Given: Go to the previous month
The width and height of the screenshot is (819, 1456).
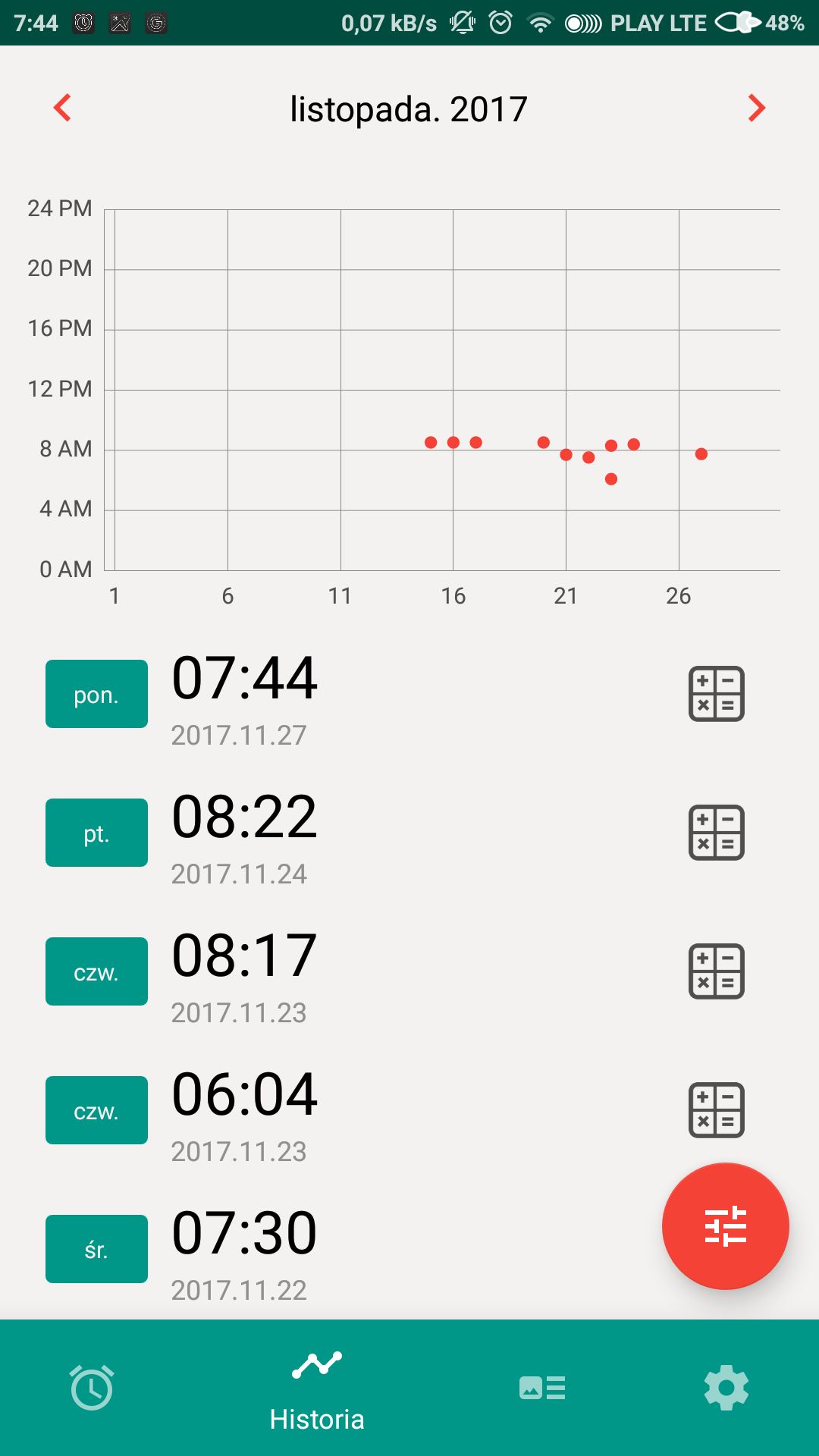Looking at the screenshot, I should coord(62,108).
